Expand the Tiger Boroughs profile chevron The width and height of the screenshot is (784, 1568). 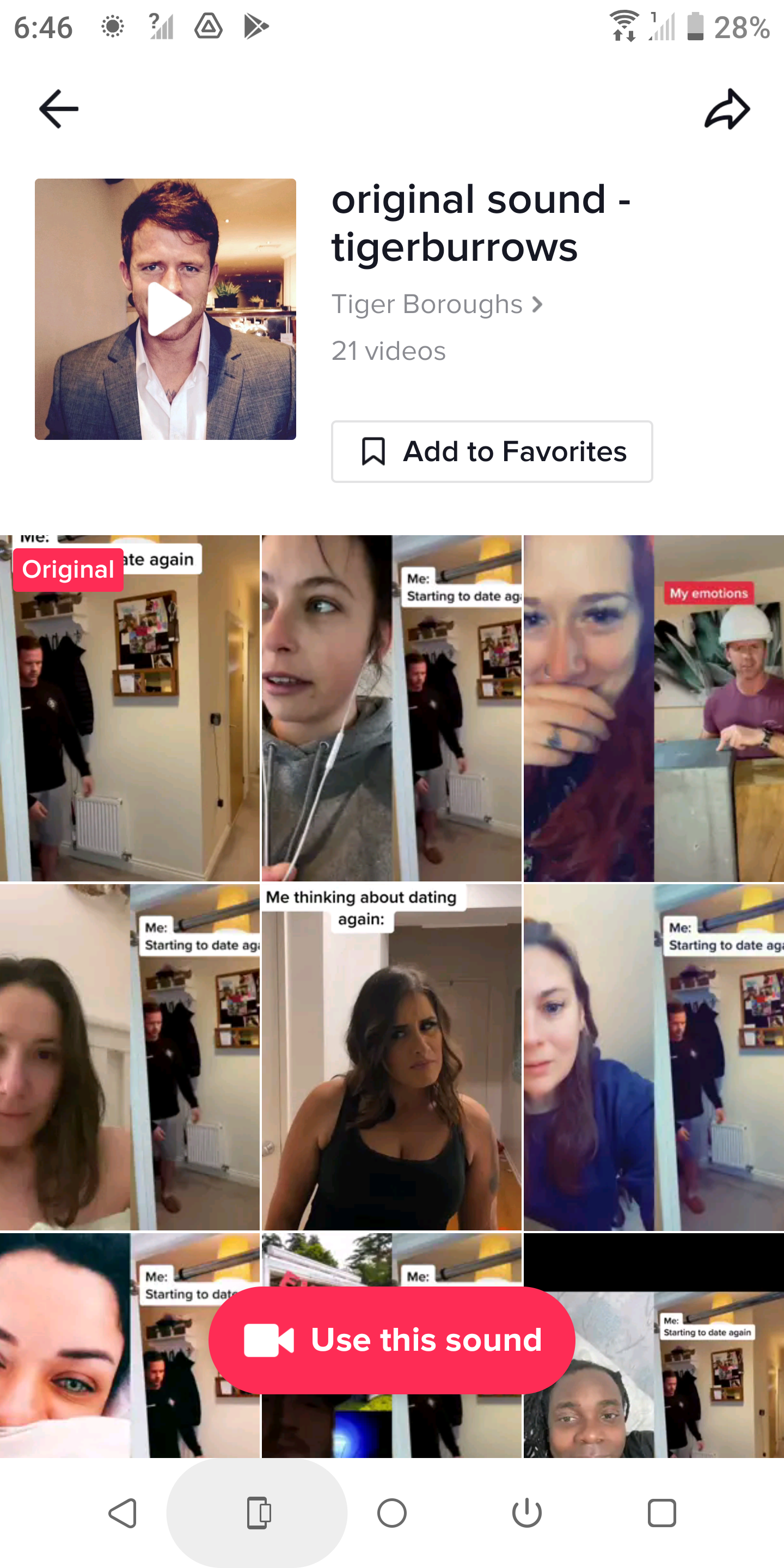(538, 304)
